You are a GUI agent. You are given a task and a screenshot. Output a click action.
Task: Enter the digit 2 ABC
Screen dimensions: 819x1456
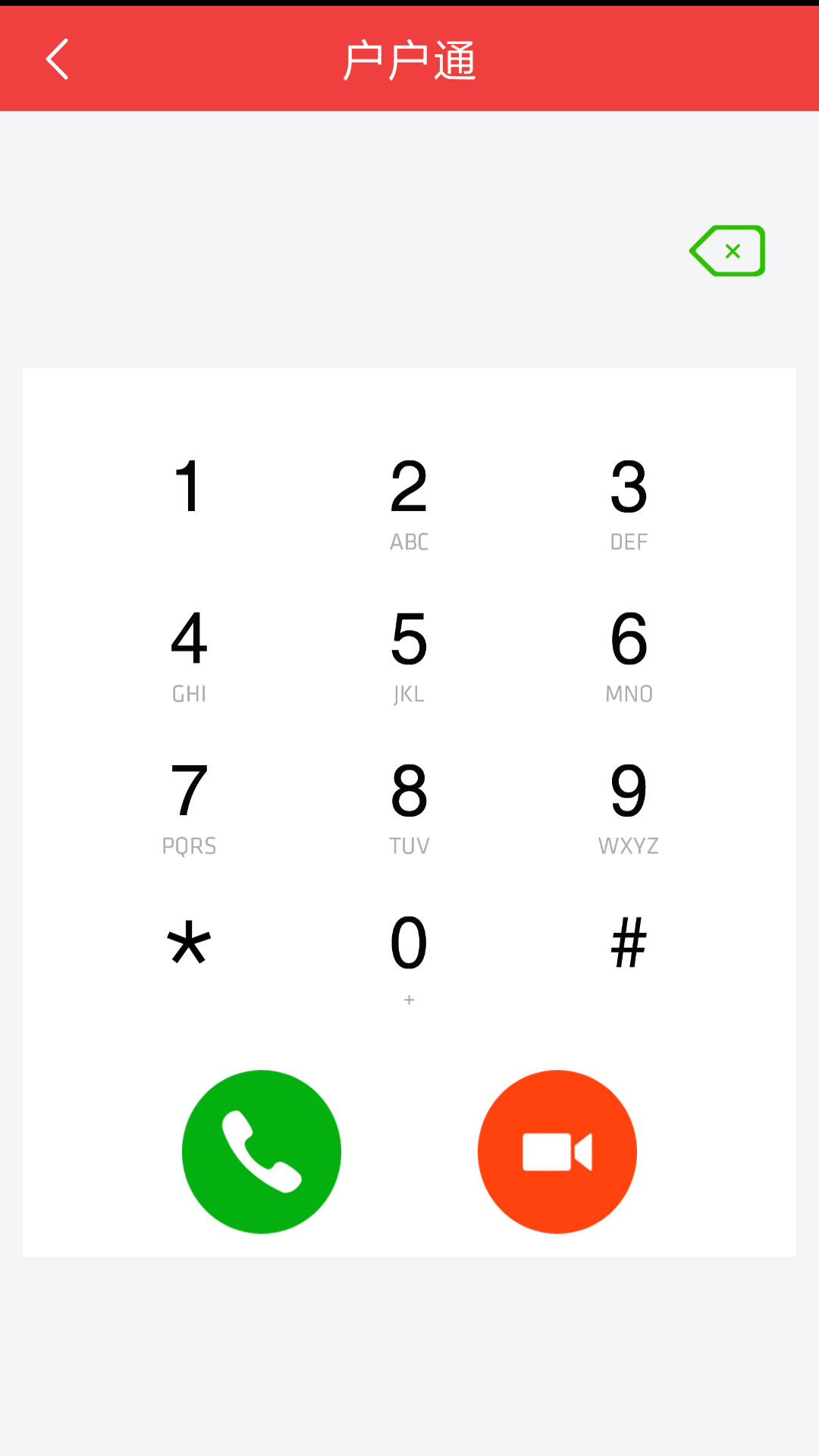(x=409, y=502)
